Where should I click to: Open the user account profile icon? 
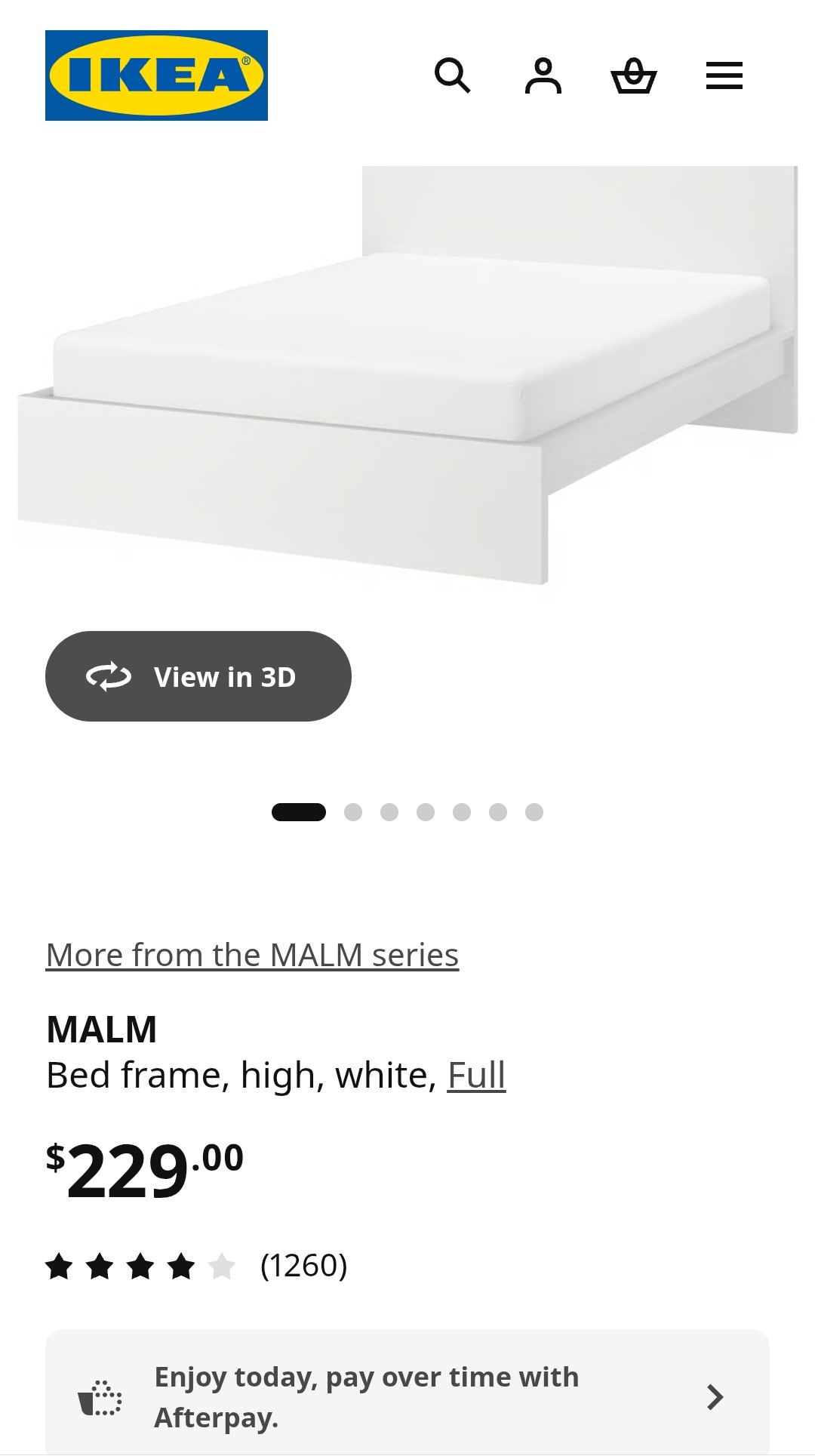543,75
